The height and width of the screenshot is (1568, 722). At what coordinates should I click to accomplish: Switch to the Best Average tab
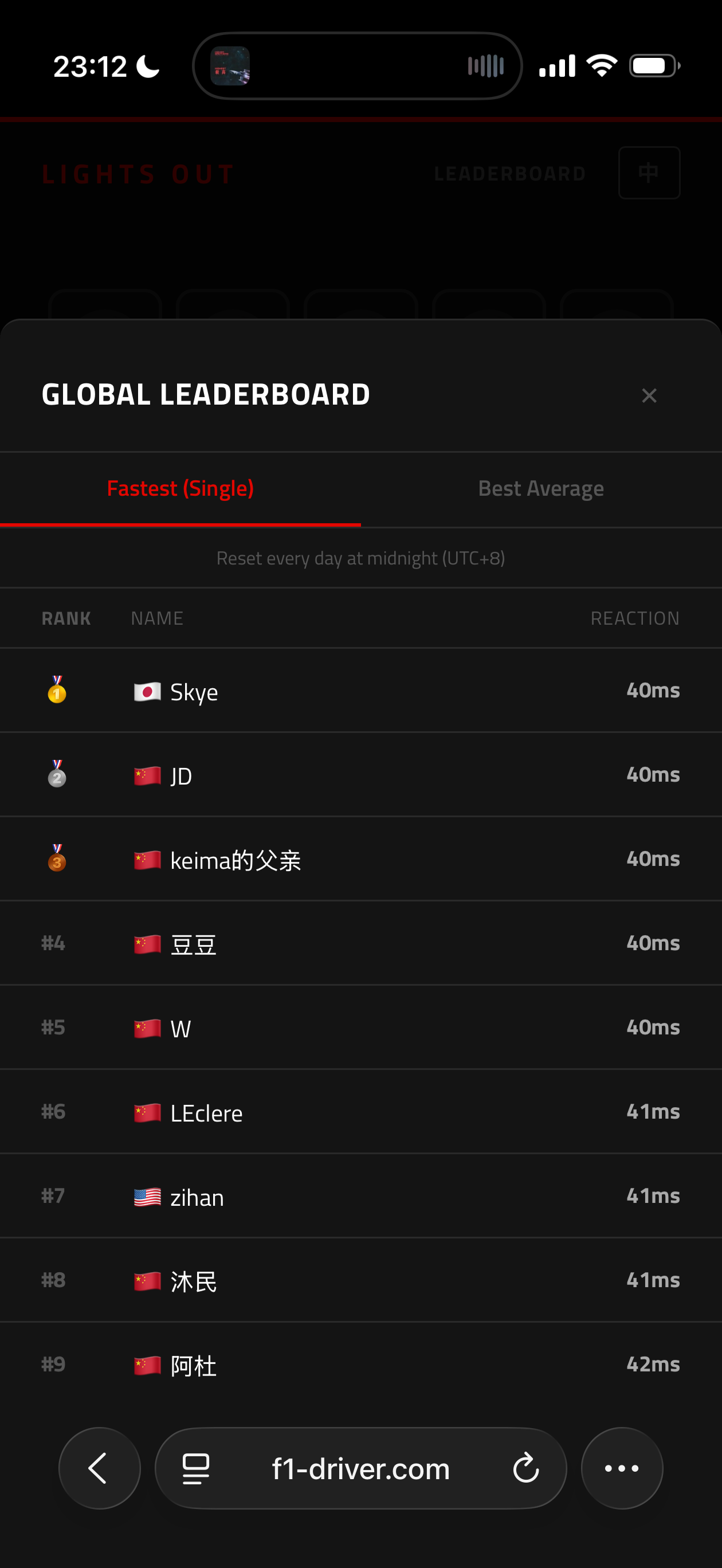point(541,489)
